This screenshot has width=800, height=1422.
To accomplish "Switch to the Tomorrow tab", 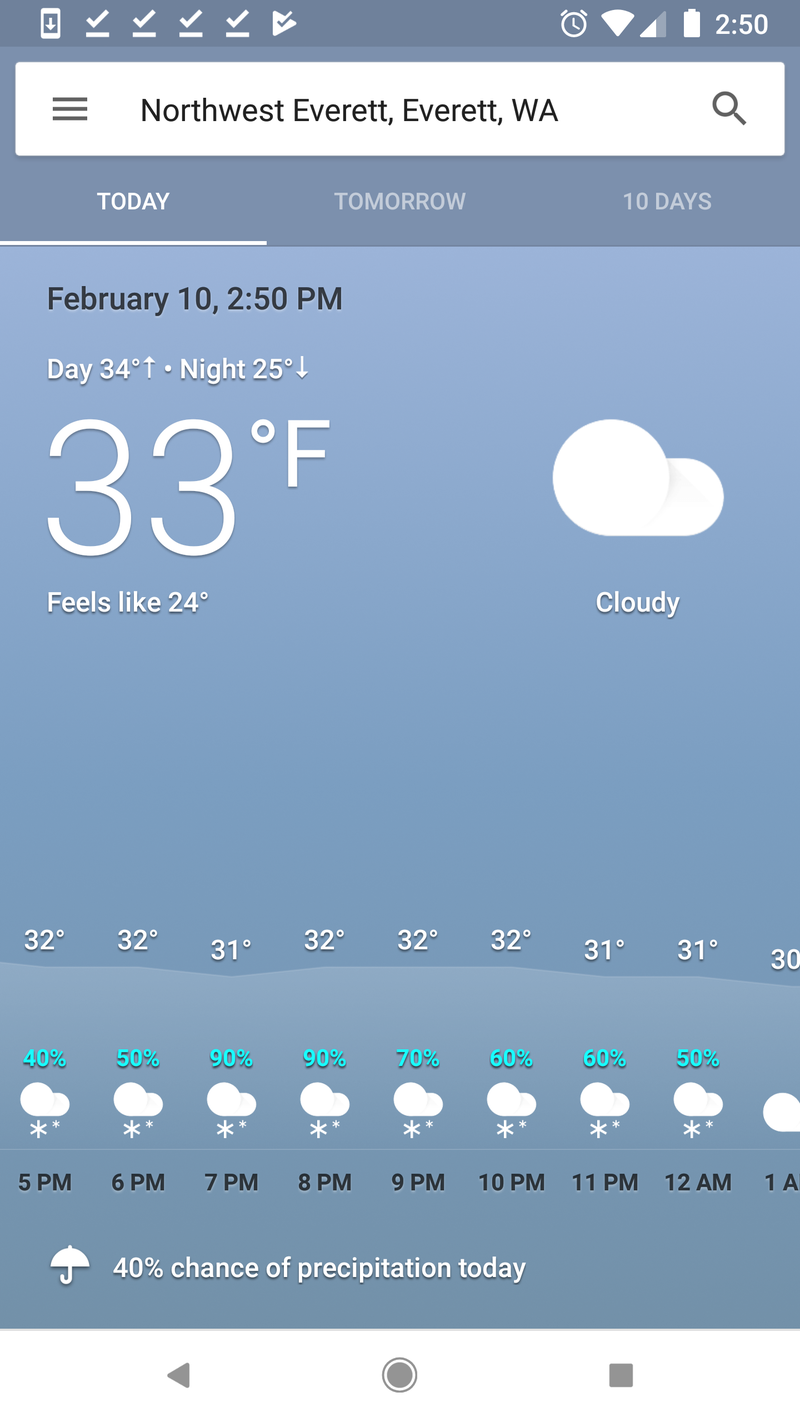I will point(400,202).
